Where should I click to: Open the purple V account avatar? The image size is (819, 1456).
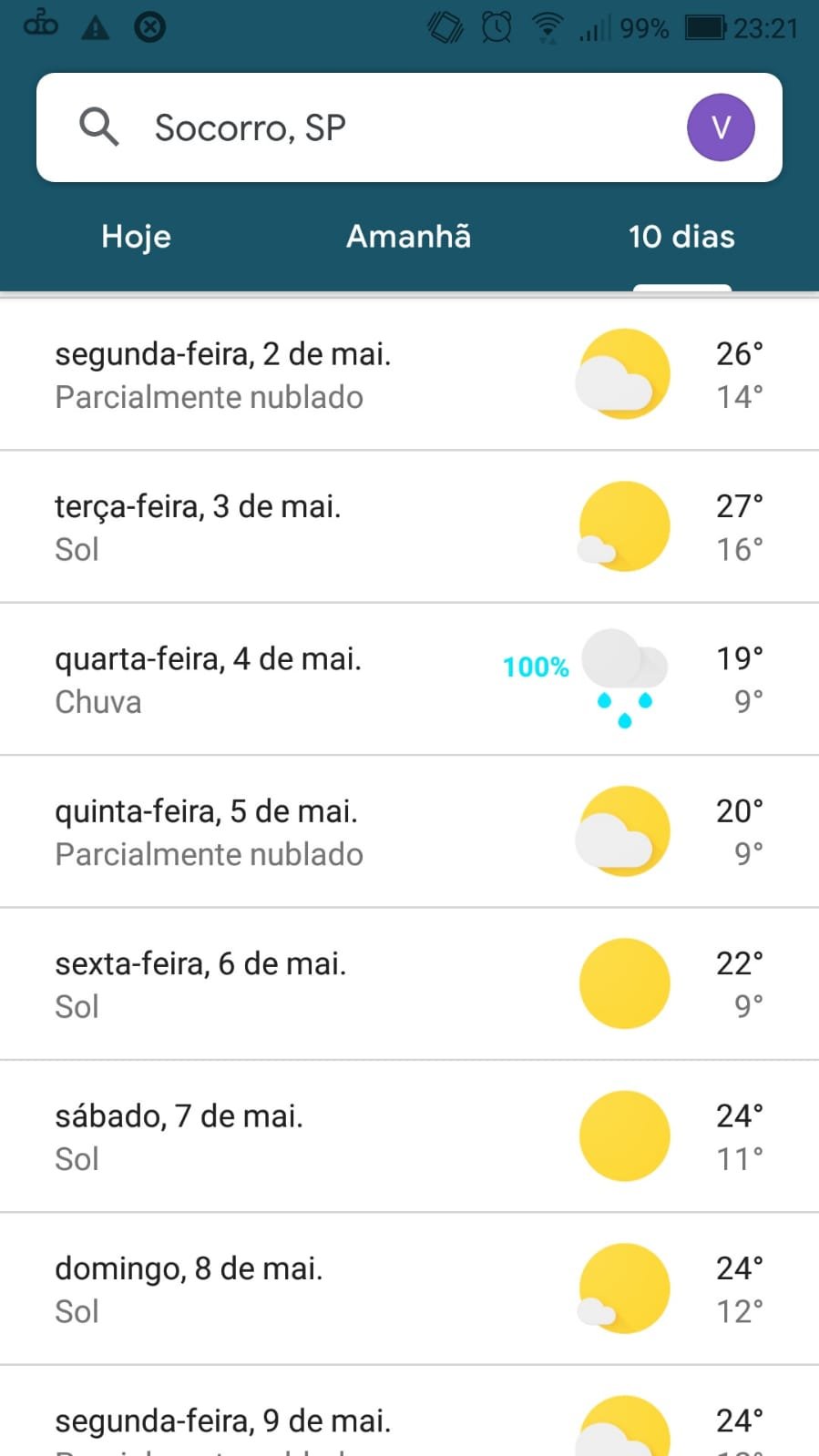tap(721, 127)
